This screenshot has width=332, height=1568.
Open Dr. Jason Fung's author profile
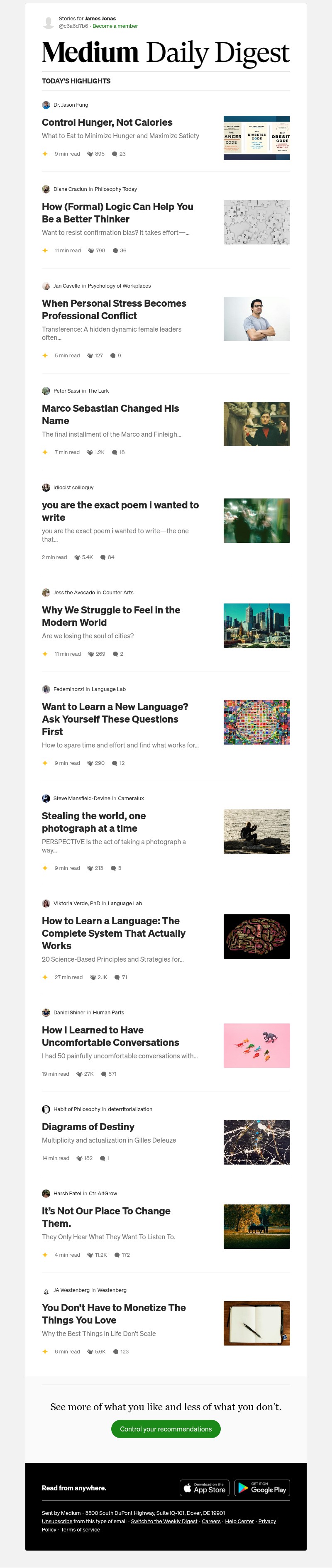pyautogui.click(x=70, y=105)
